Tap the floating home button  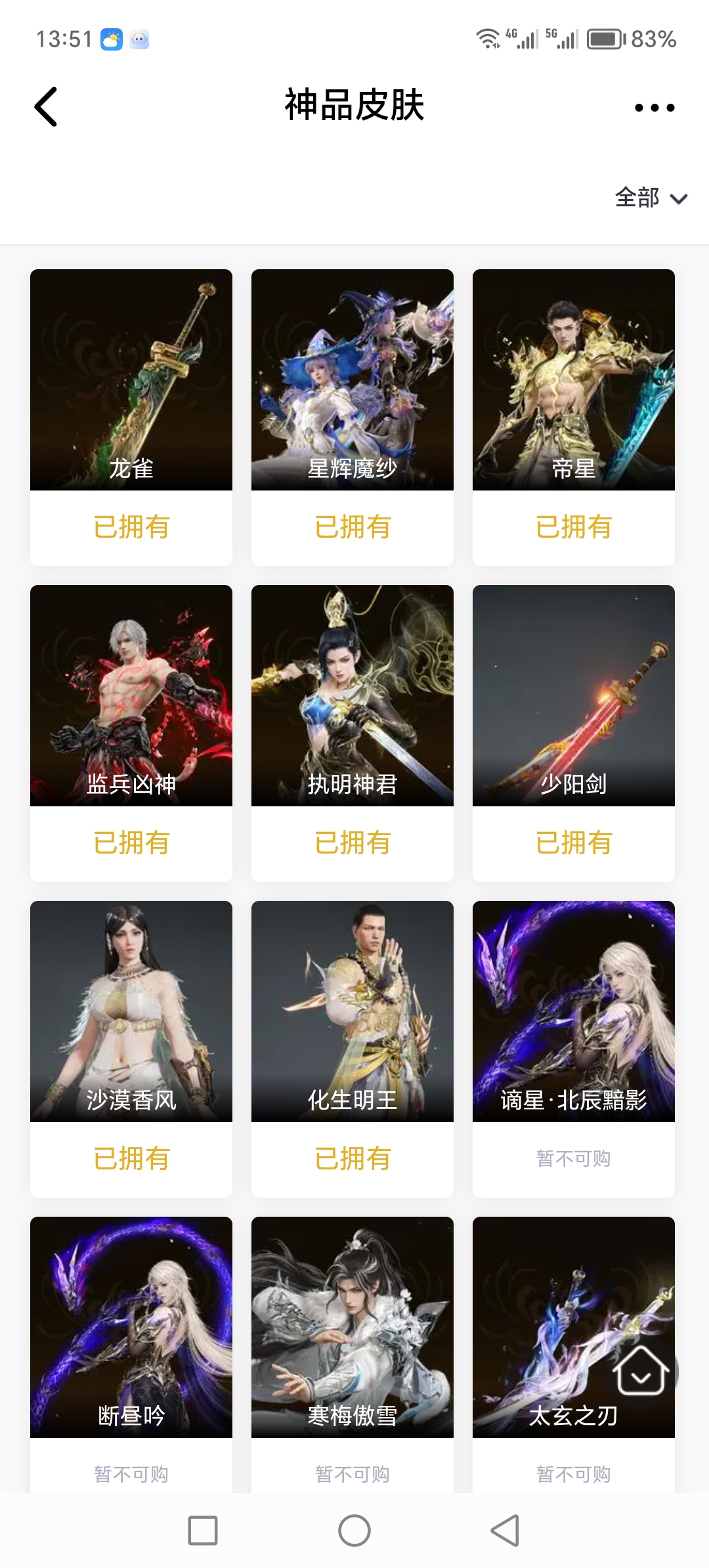(641, 1371)
